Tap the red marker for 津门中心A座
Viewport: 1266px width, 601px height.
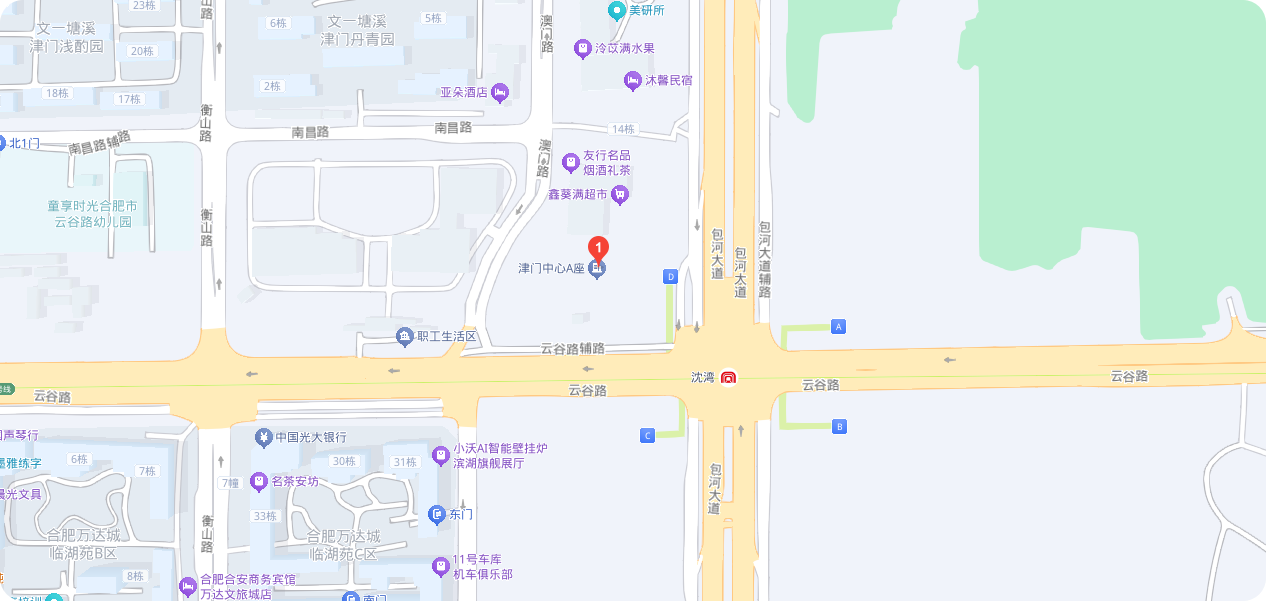[597, 247]
